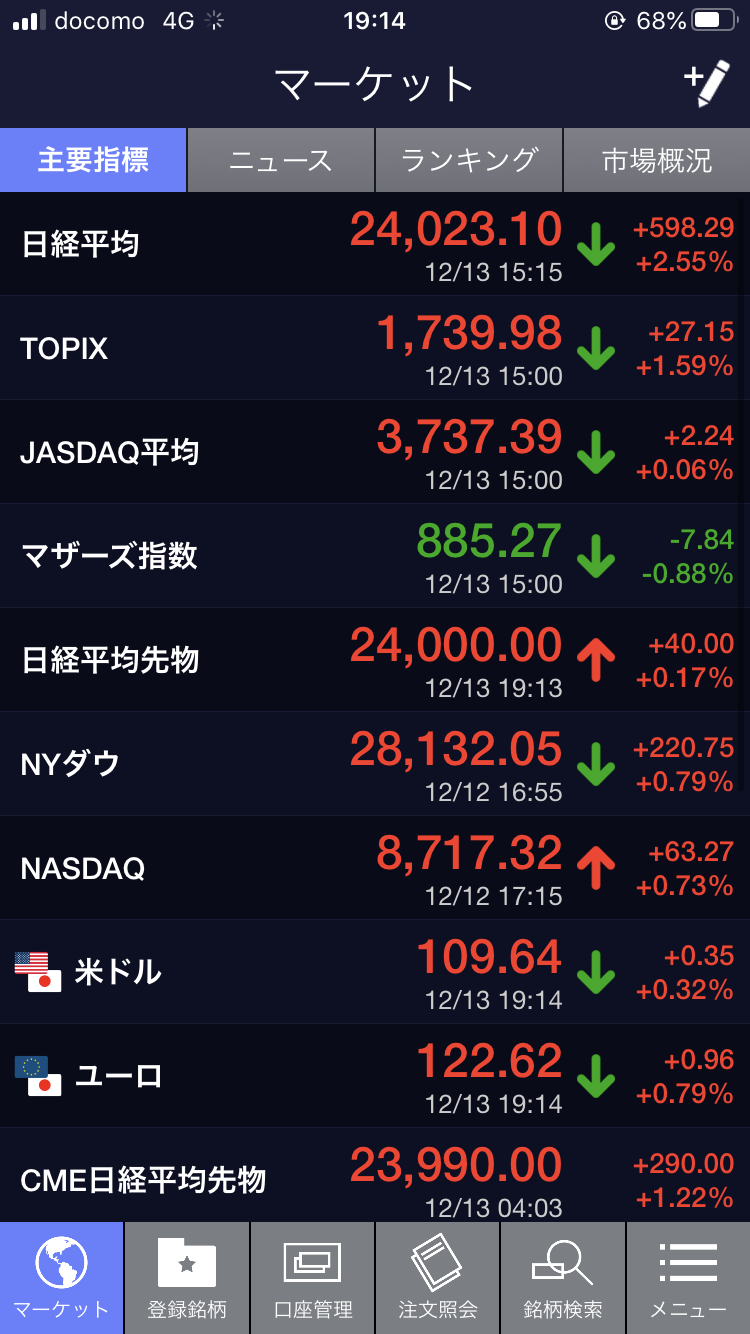Go to 登録銘柄 in bottom bar
The width and height of the screenshot is (750, 1334).
click(x=187, y=1278)
